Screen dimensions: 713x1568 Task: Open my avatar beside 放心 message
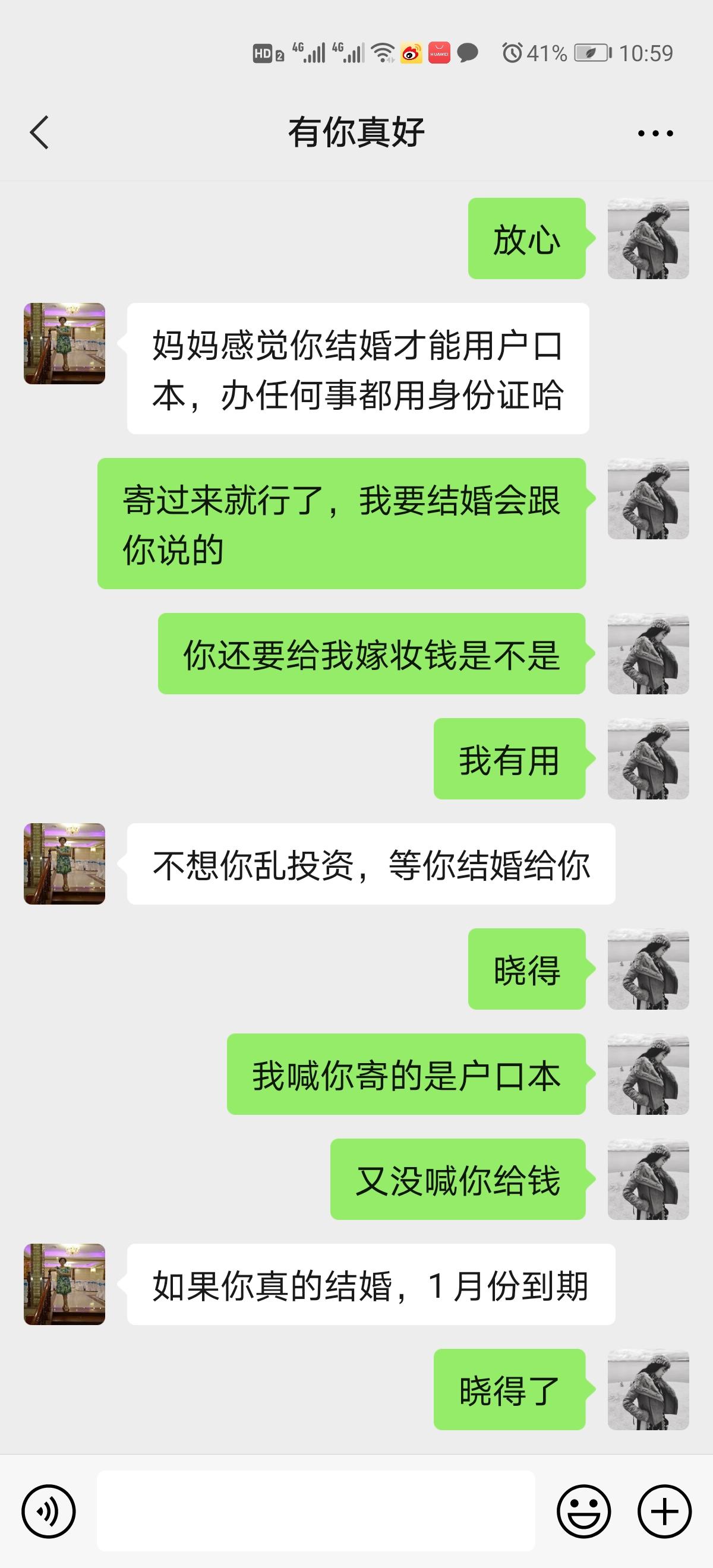click(648, 239)
